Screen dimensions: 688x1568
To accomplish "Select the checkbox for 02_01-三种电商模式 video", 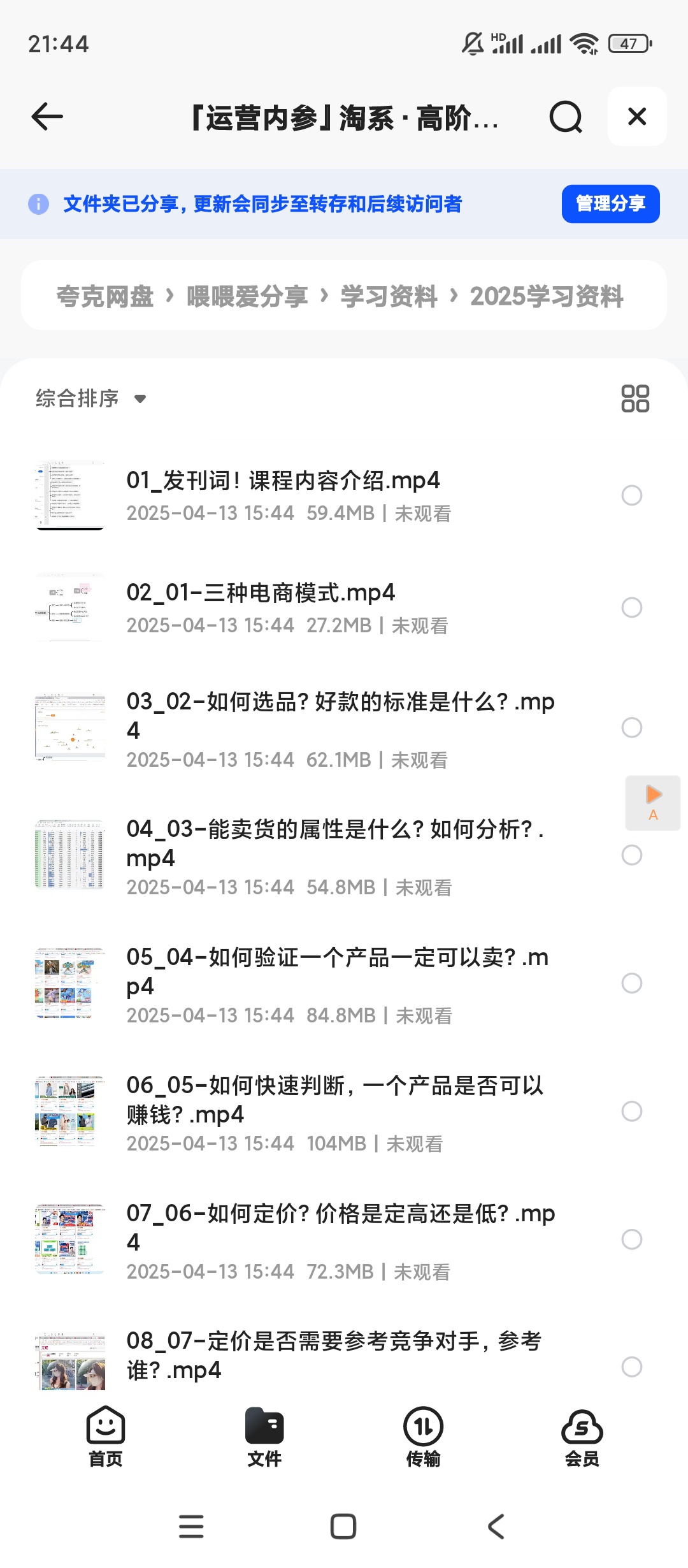I will coord(631,607).
